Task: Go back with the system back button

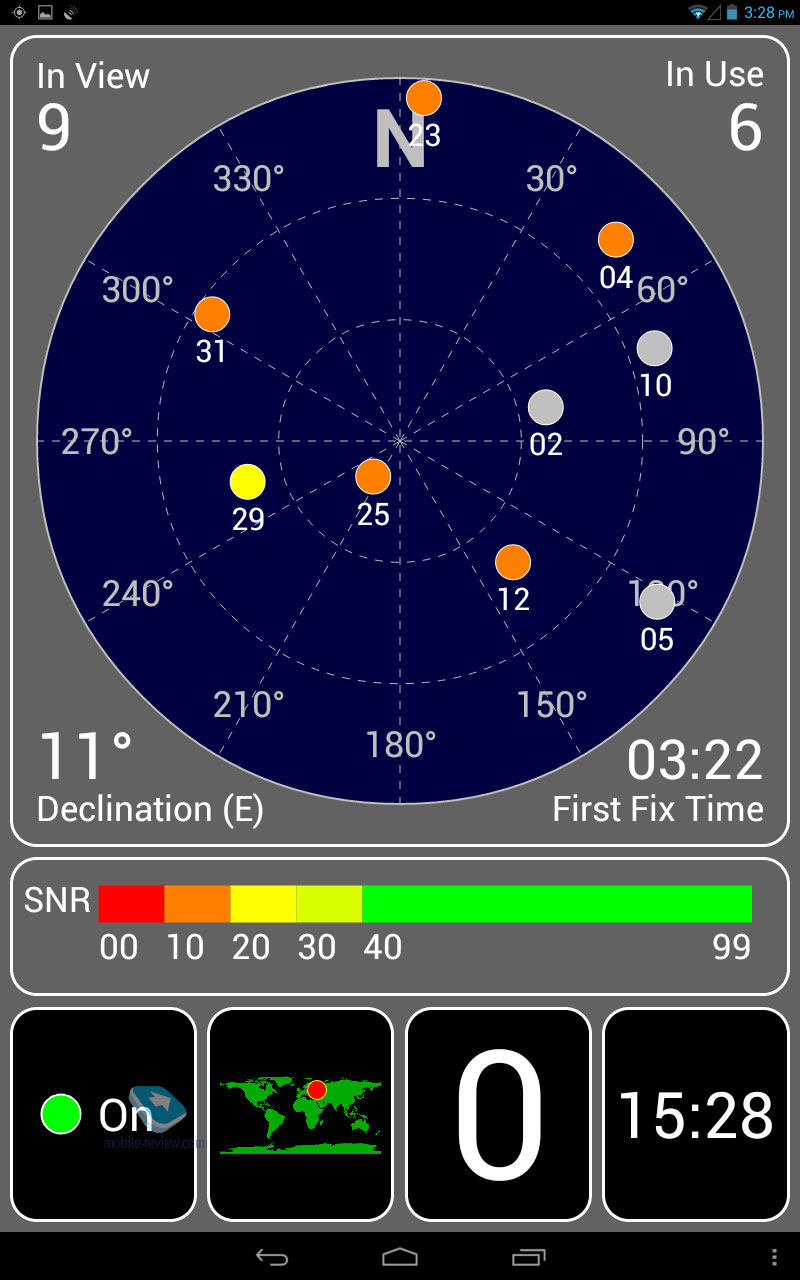Action: coord(271,1257)
